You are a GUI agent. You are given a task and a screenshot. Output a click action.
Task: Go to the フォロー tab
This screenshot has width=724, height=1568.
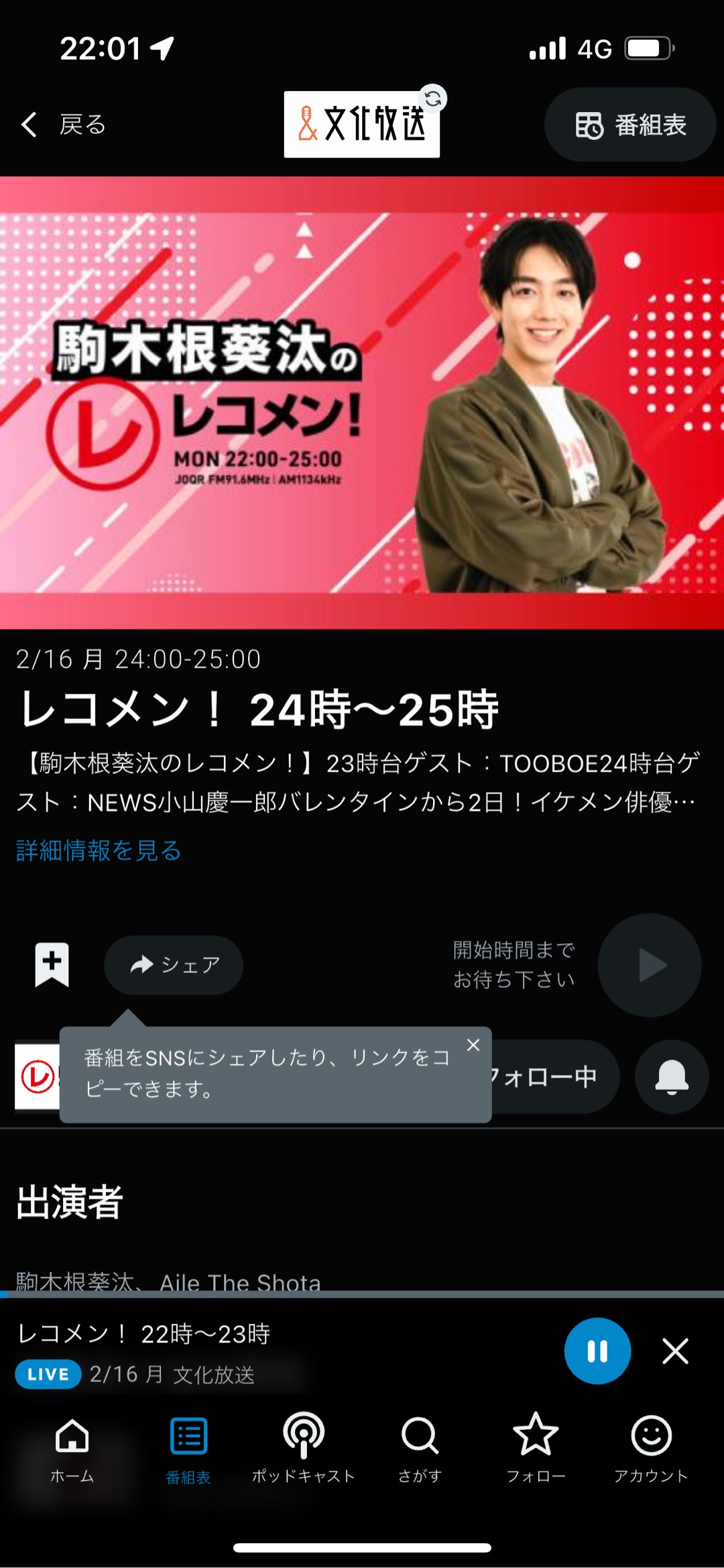536,1449
